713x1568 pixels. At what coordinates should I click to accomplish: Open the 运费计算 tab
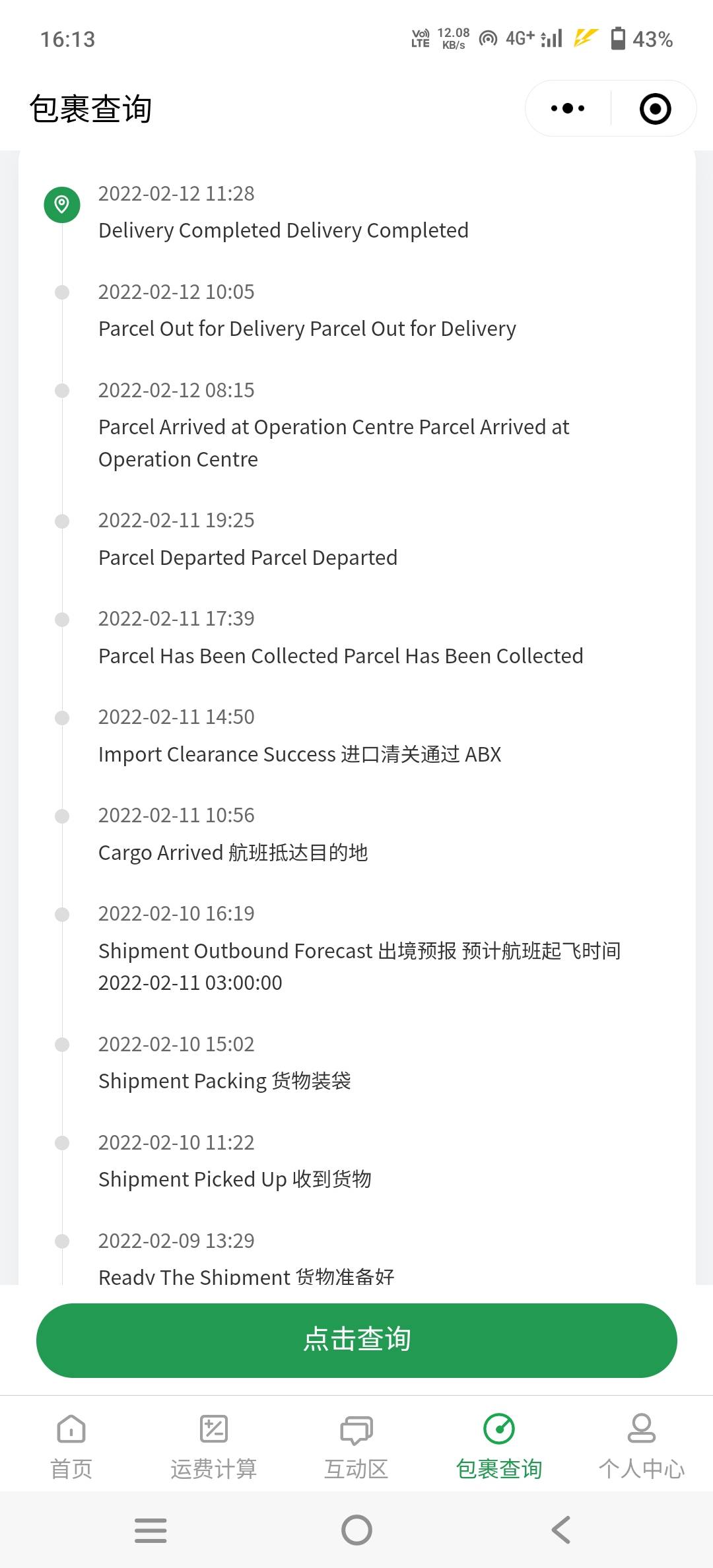[x=214, y=1447]
